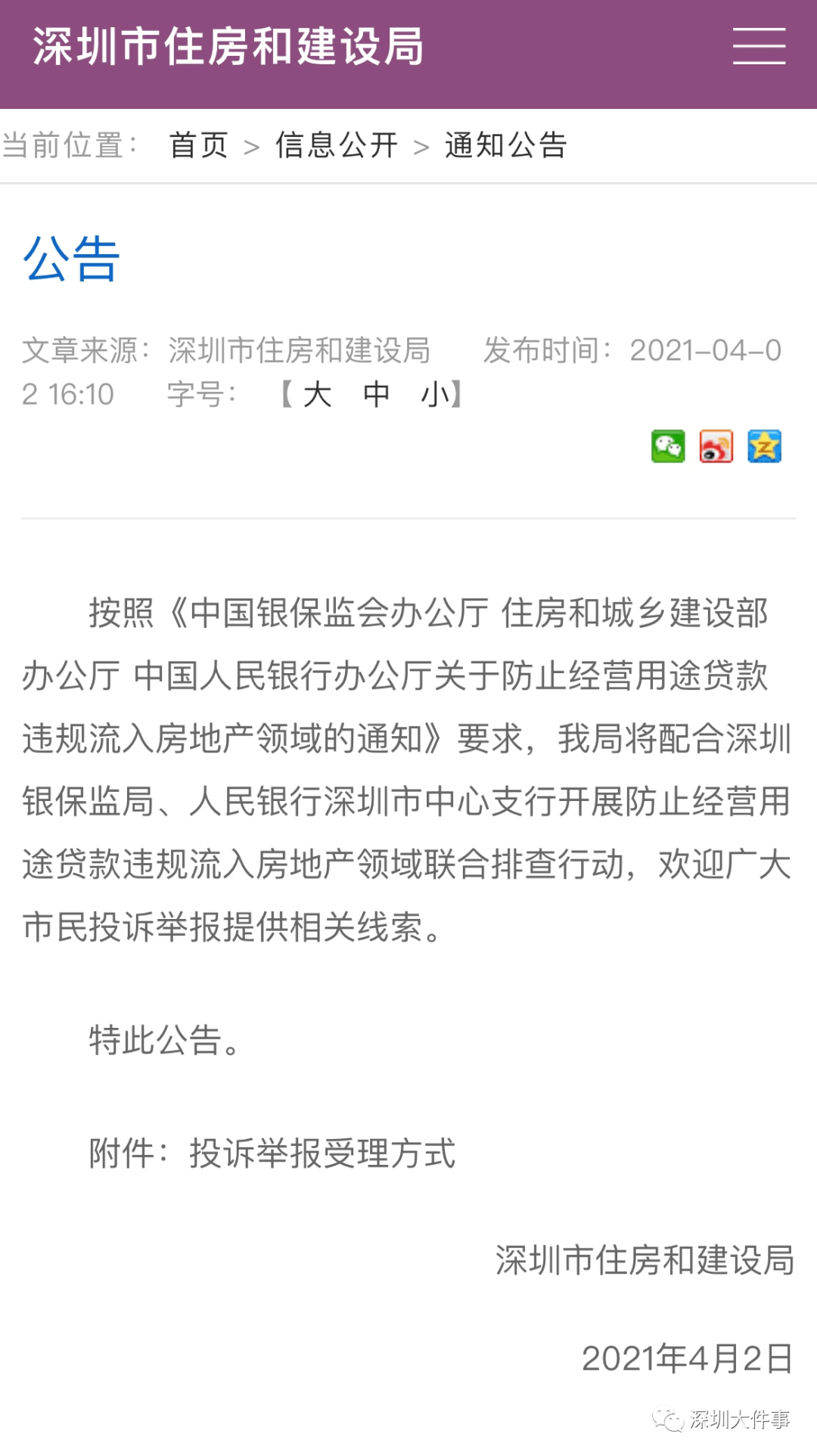Set font size to 小
The width and height of the screenshot is (817, 1456).
click(x=435, y=394)
